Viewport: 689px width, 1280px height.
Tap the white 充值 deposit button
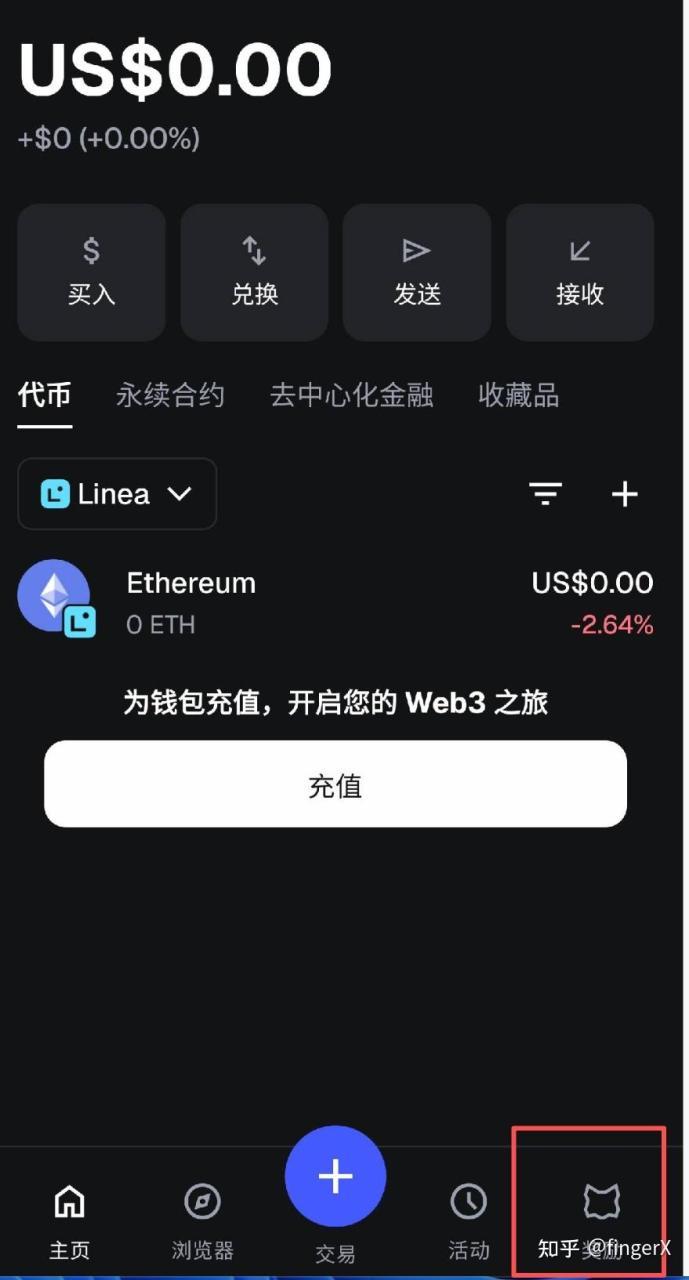pyautogui.click(x=335, y=784)
